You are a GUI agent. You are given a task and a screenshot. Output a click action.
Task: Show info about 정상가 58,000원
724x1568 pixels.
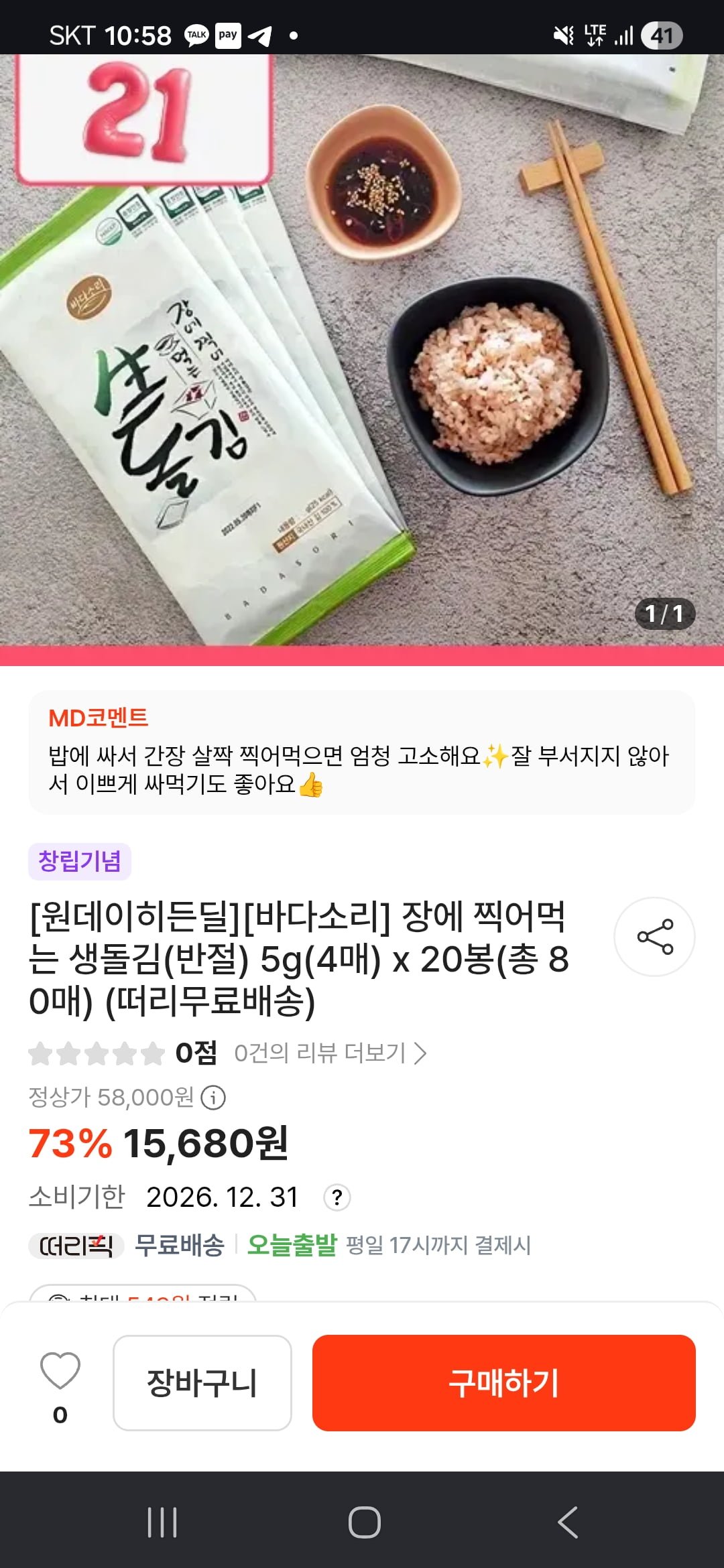(214, 1098)
